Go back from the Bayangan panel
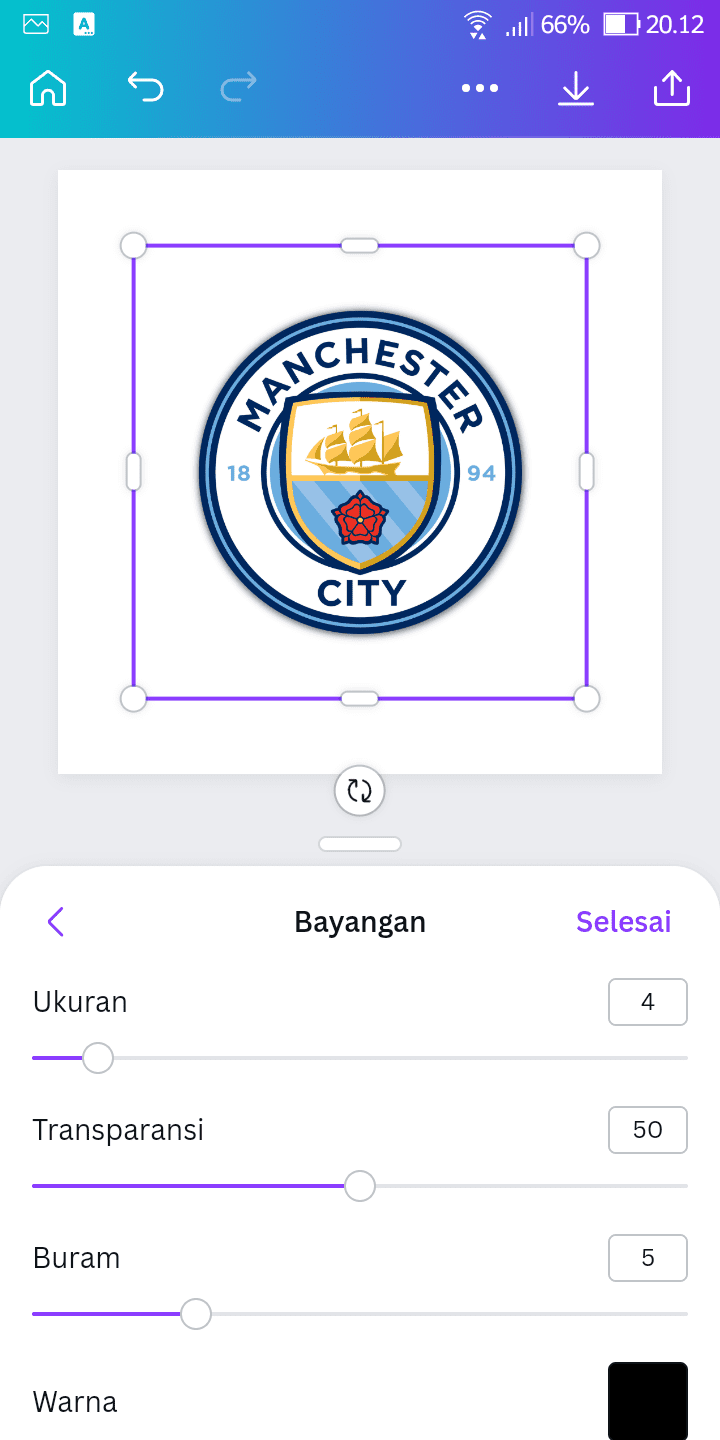The height and width of the screenshot is (1440, 720). (56, 921)
